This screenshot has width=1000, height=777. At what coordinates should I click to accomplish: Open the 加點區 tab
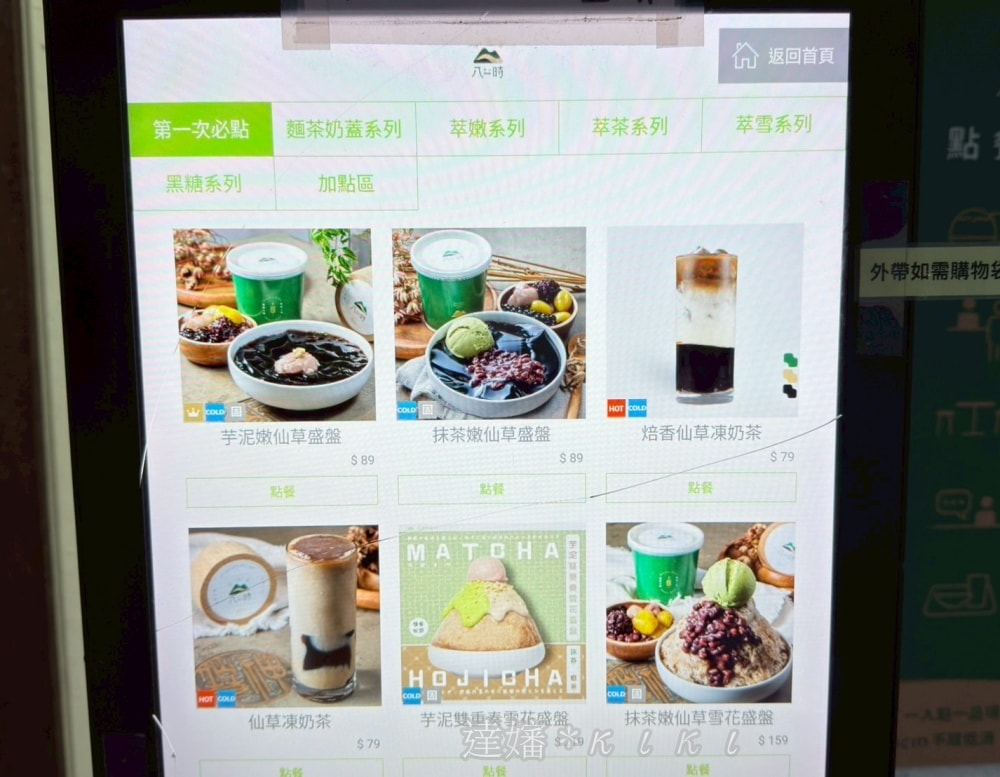pos(346,184)
